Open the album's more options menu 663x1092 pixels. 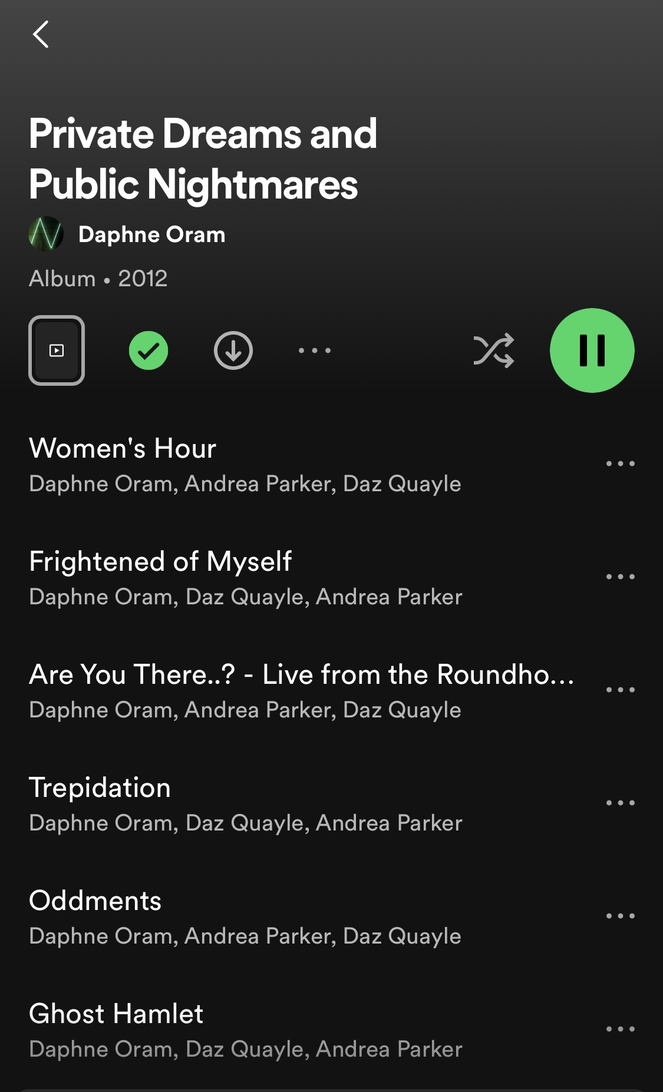(x=315, y=351)
